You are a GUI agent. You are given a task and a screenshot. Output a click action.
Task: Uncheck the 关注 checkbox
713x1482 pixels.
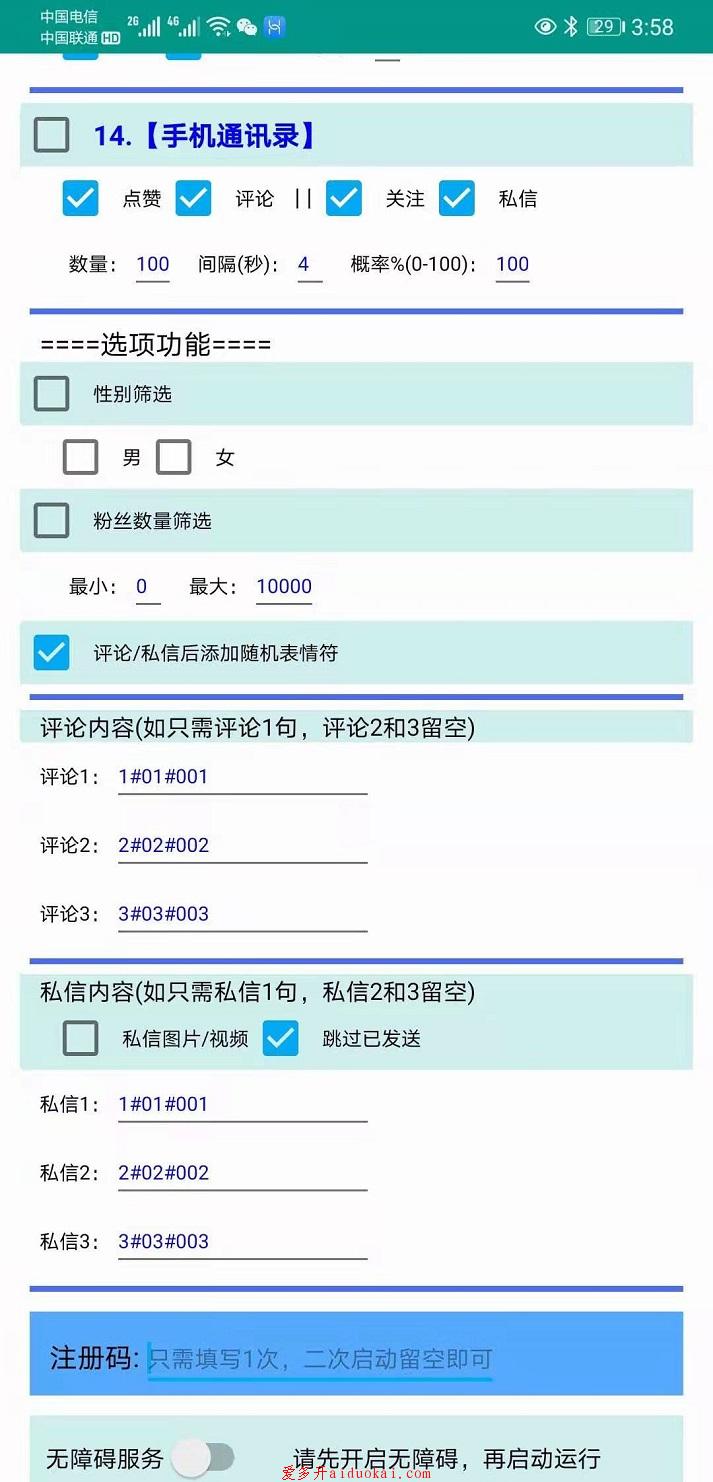pyautogui.click(x=344, y=198)
